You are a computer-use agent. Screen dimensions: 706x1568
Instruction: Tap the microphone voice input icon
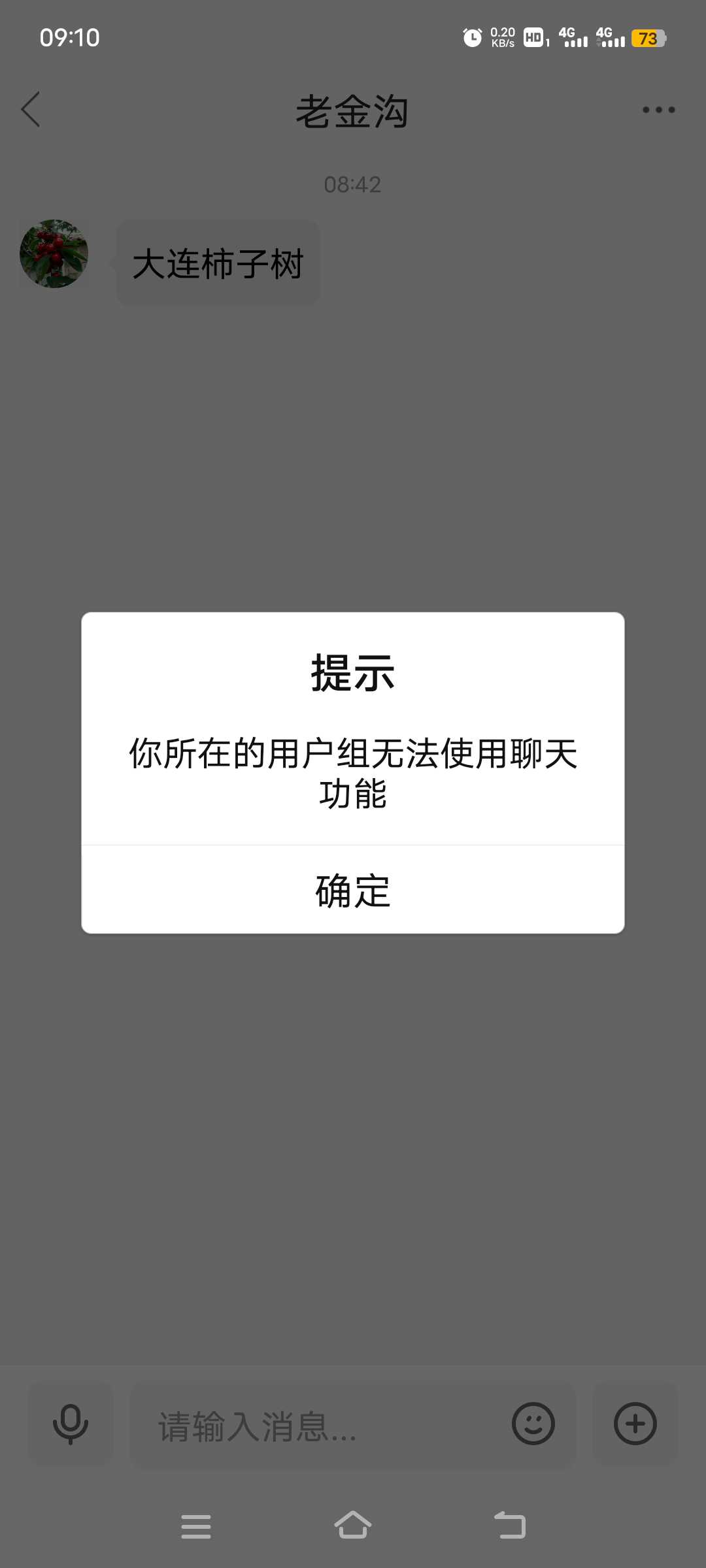click(x=71, y=1424)
